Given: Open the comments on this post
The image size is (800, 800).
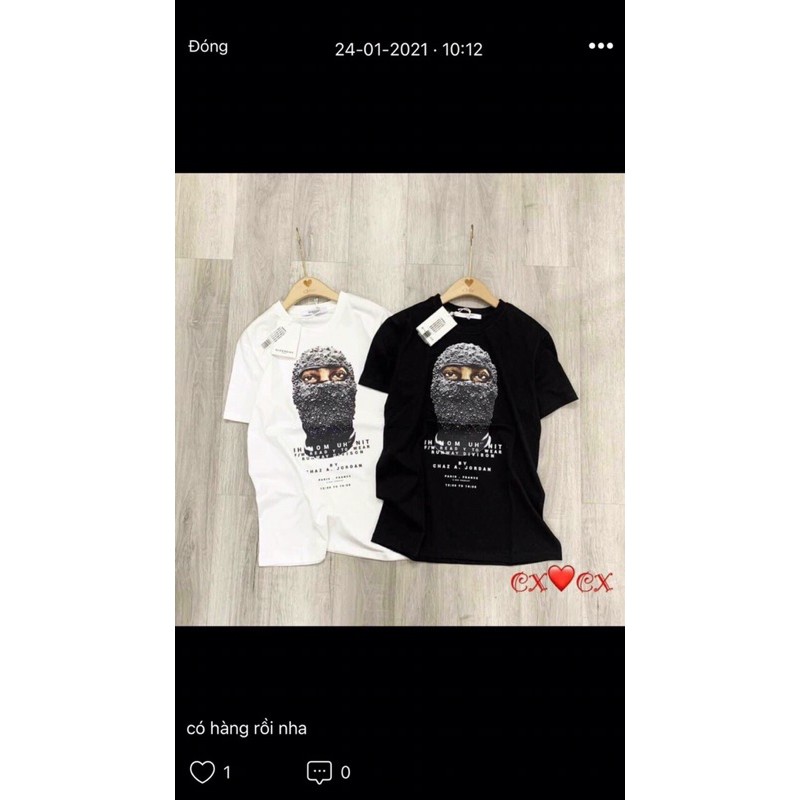Looking at the screenshot, I should point(320,772).
